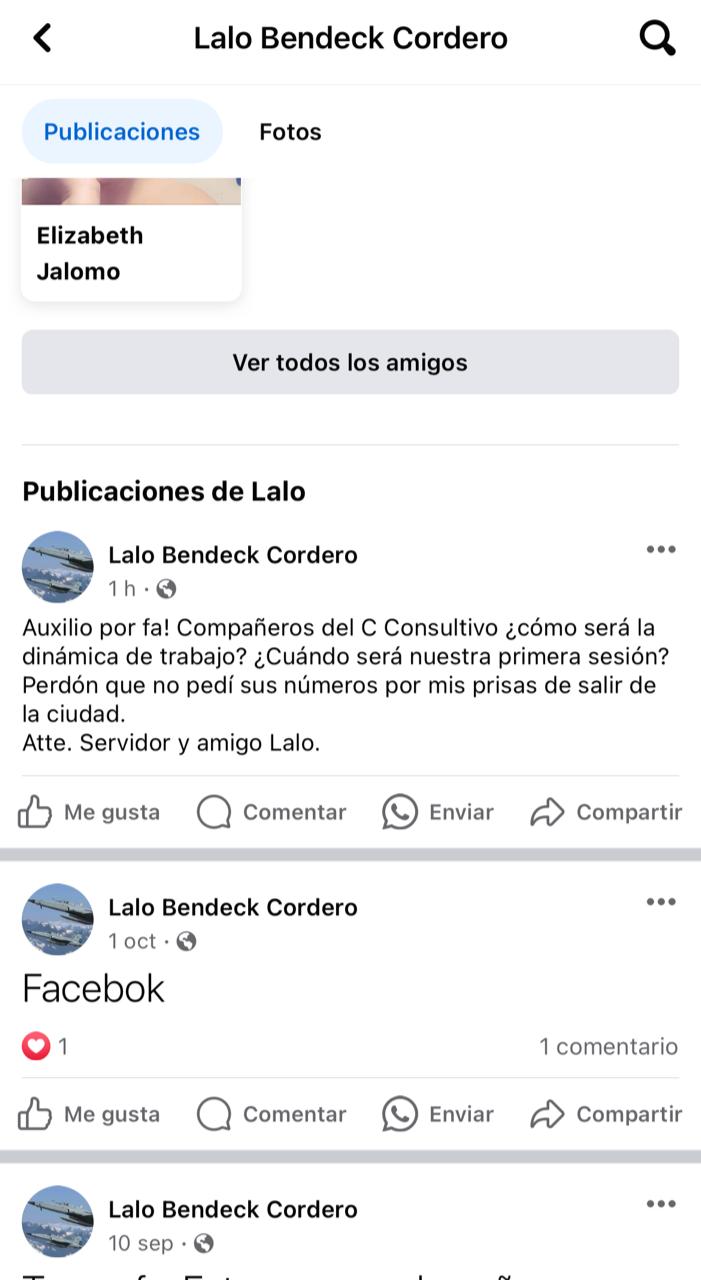Go back with the top-left arrow
This screenshot has width=701, height=1280.
pos(42,38)
